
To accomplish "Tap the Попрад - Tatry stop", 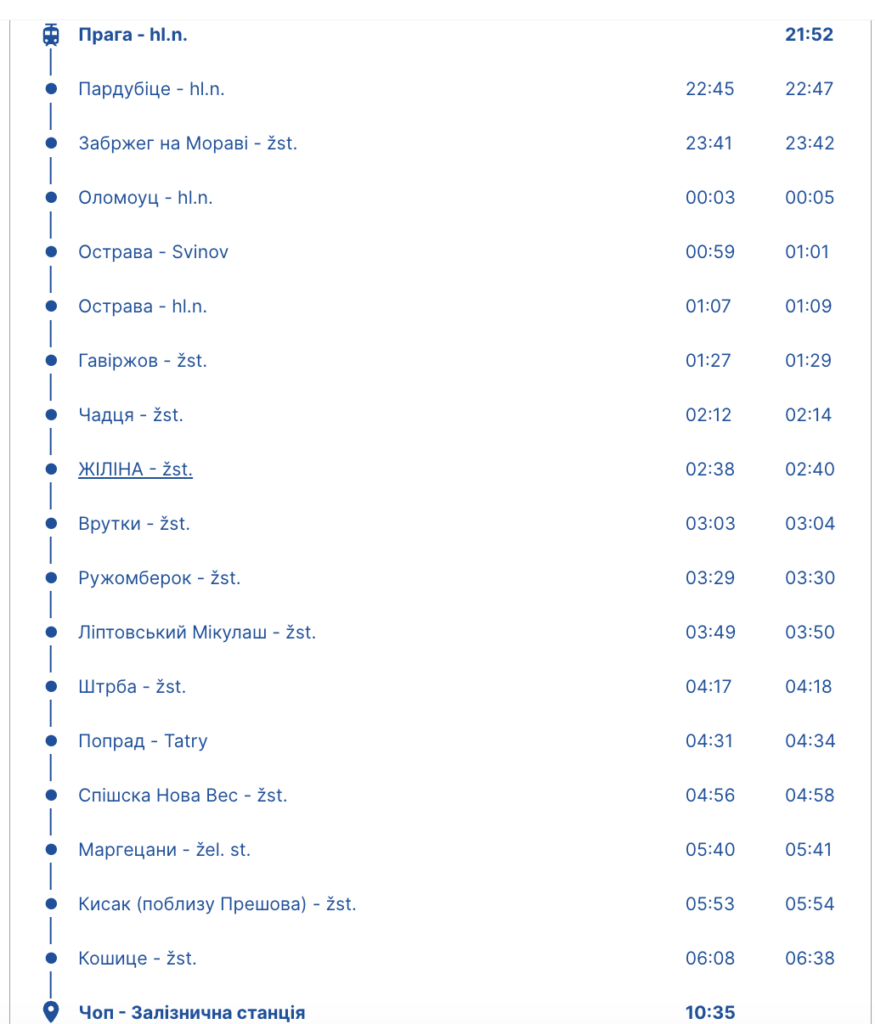I will pyautogui.click(x=143, y=741).
